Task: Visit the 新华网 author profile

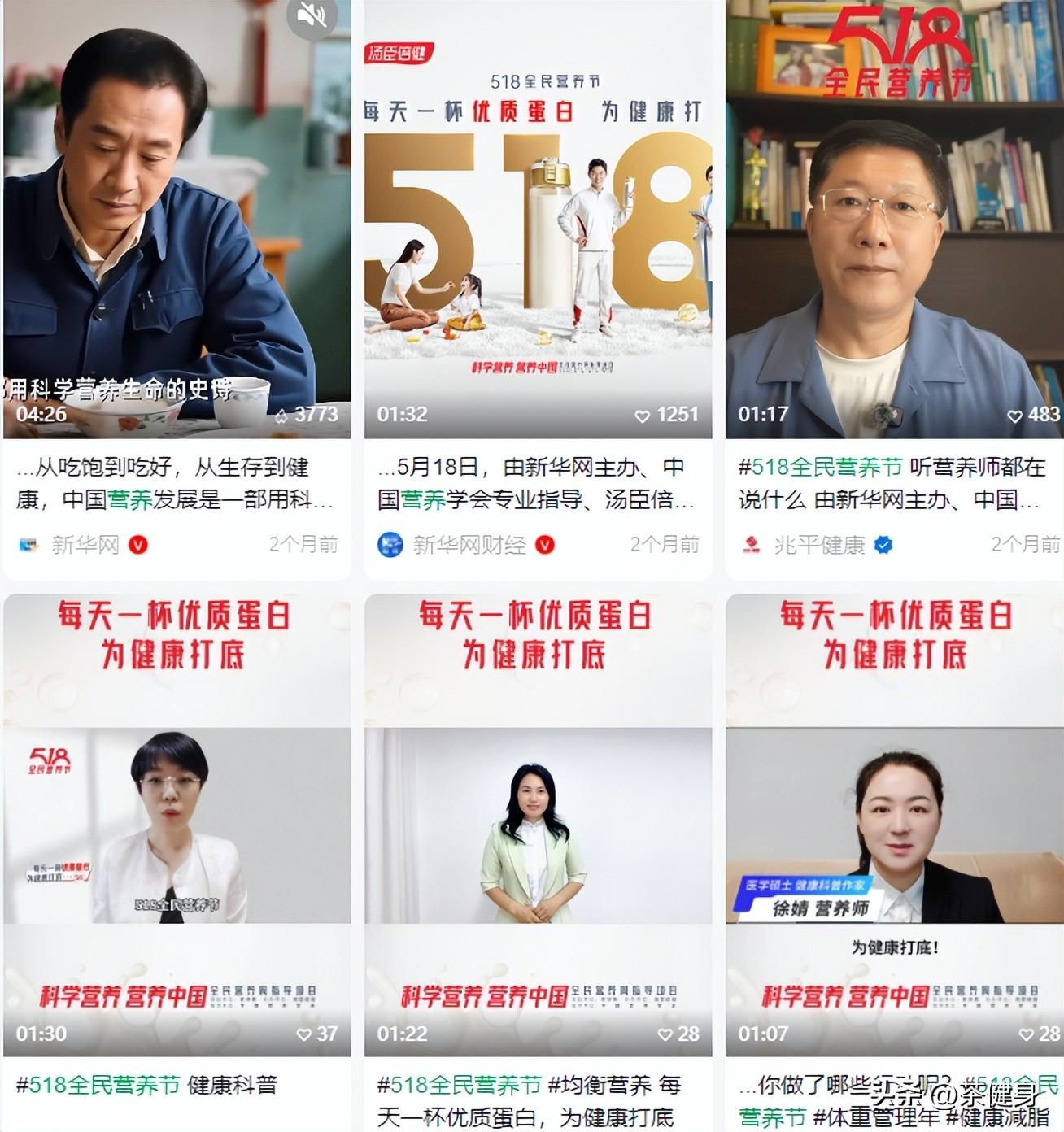Action: (85, 545)
